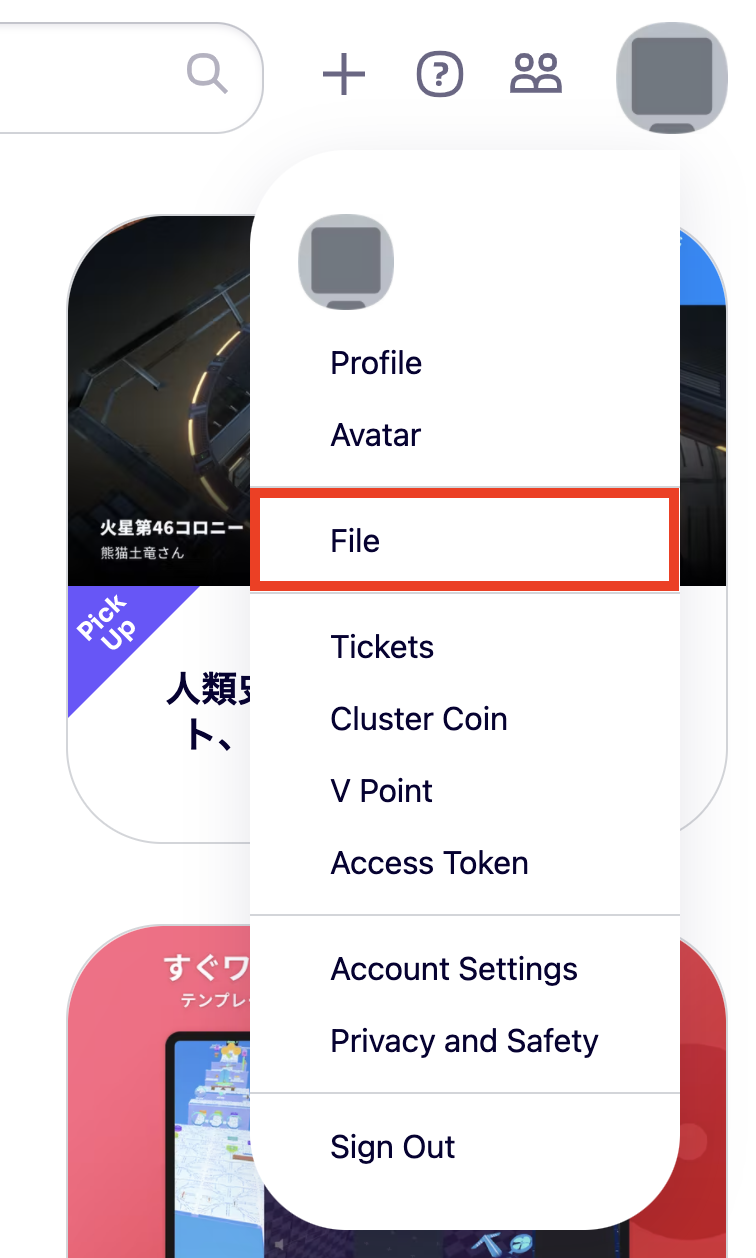Screen dimensions: 756x1258
Task: Open Cluster Coin
Action: [x=419, y=719]
